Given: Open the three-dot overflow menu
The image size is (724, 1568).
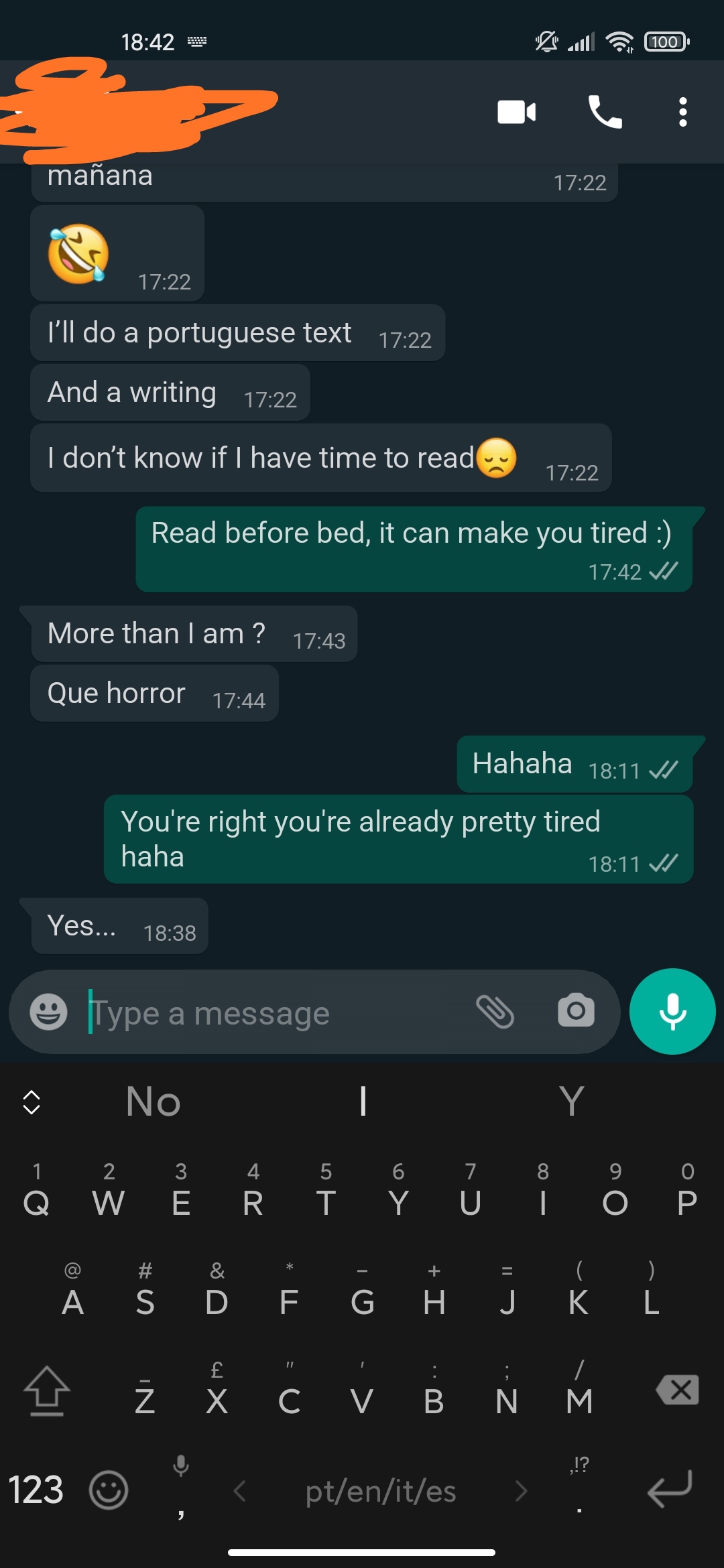Looking at the screenshot, I should (x=682, y=112).
